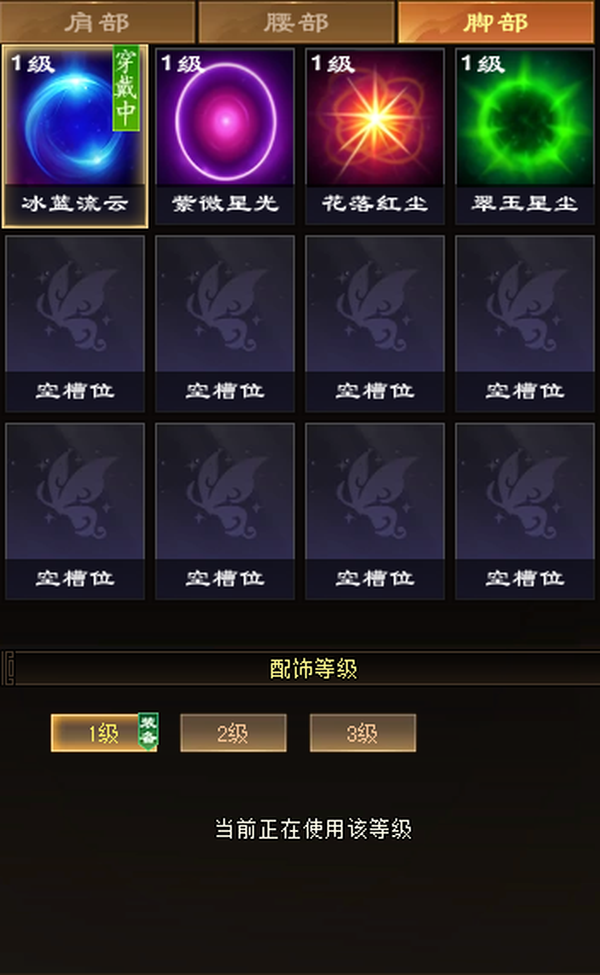
Task: Switch accessory level to 2级
Action: pos(233,733)
